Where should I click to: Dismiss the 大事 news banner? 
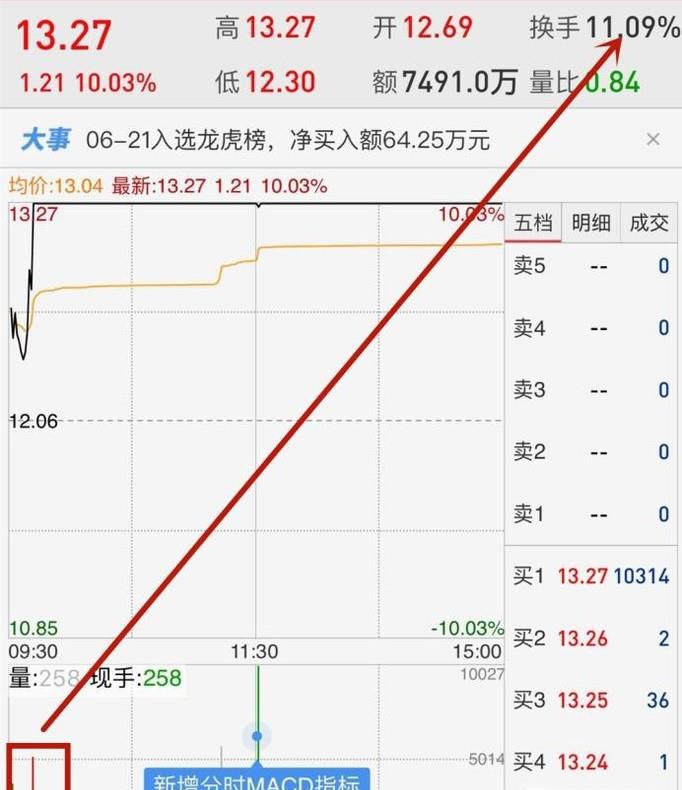tap(653, 140)
